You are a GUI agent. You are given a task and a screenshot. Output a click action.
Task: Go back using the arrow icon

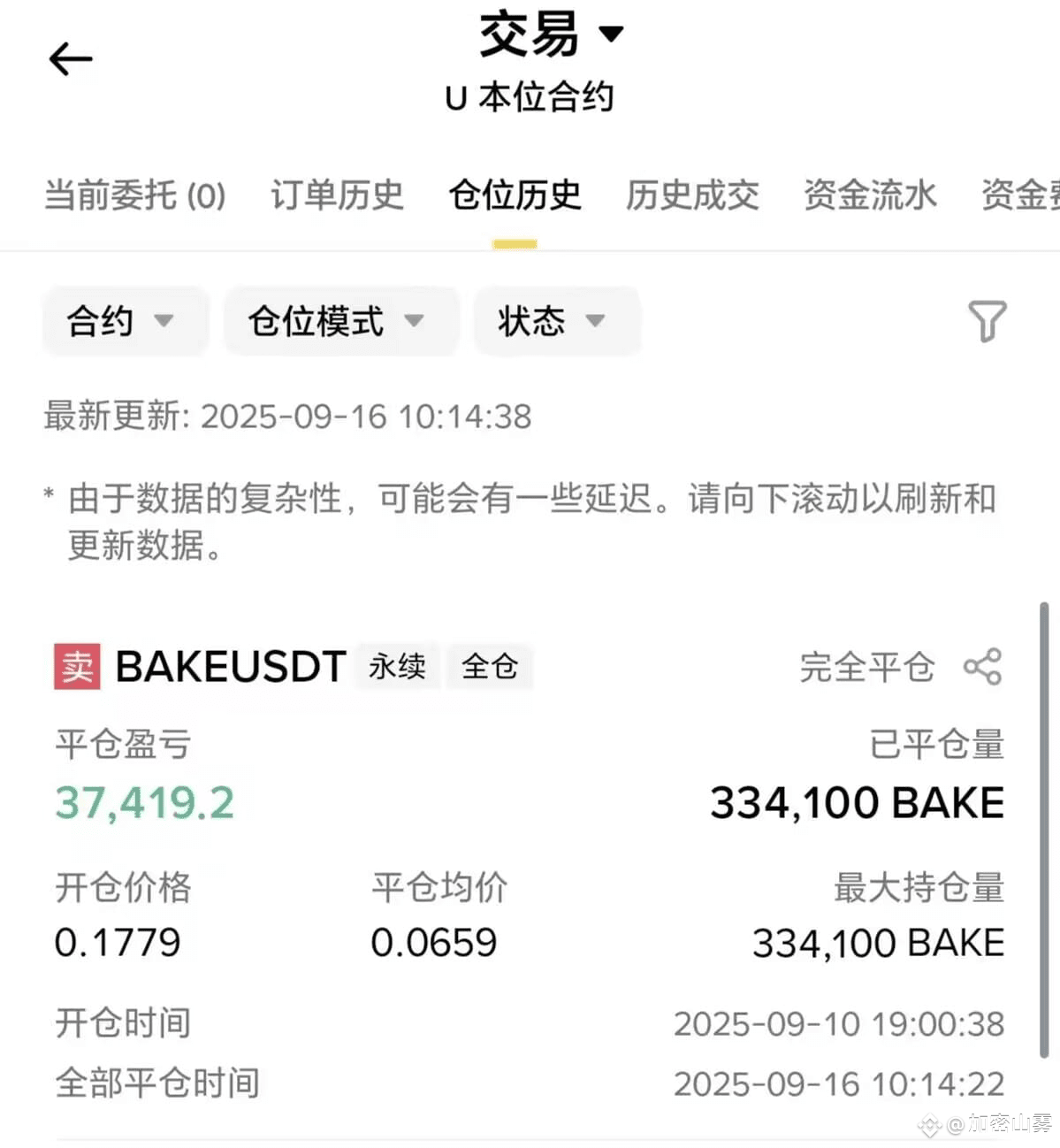point(71,59)
